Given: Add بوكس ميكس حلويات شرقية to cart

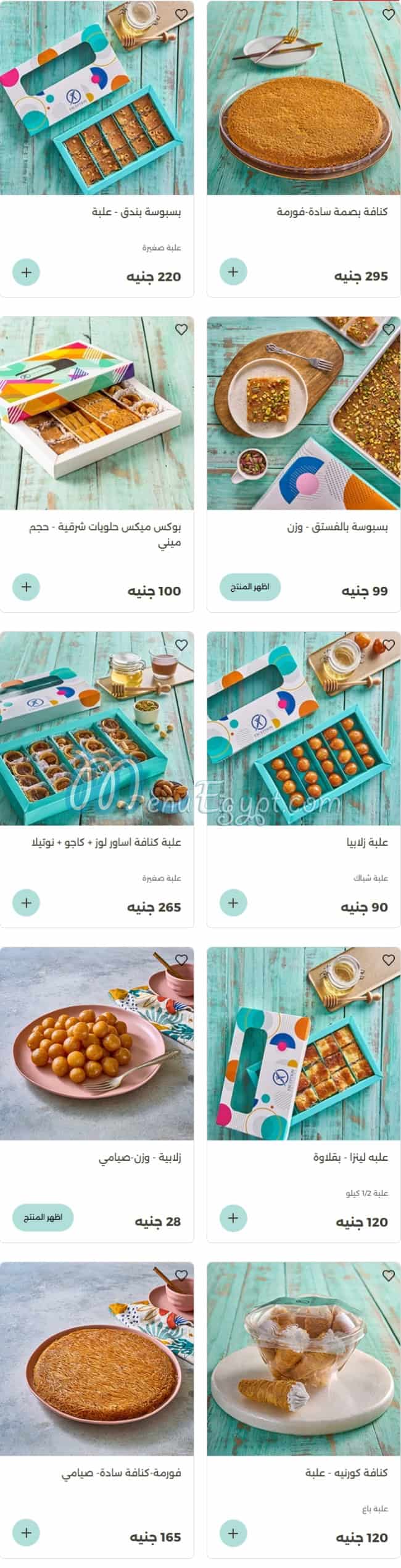Looking at the screenshot, I should [x=26, y=587].
